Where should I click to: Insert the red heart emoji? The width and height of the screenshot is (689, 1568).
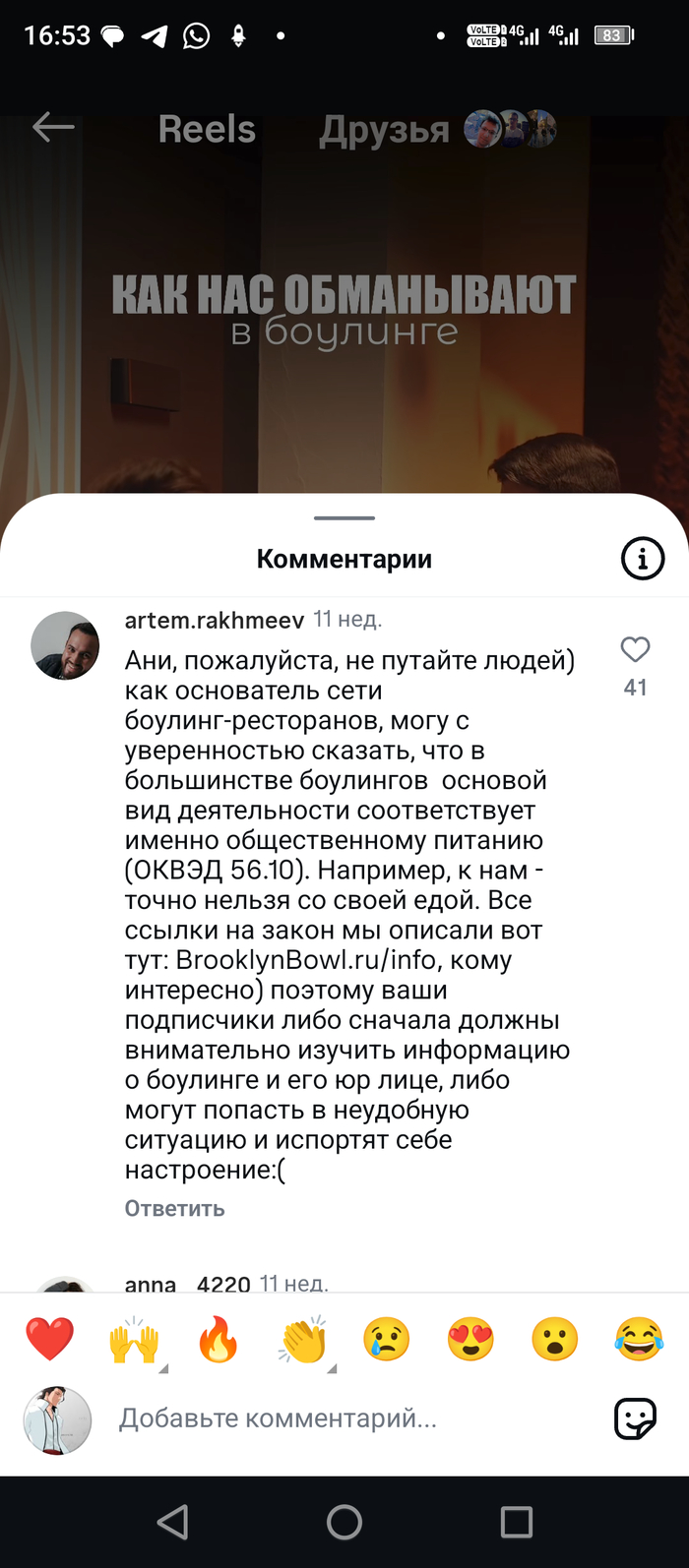coord(49,1340)
